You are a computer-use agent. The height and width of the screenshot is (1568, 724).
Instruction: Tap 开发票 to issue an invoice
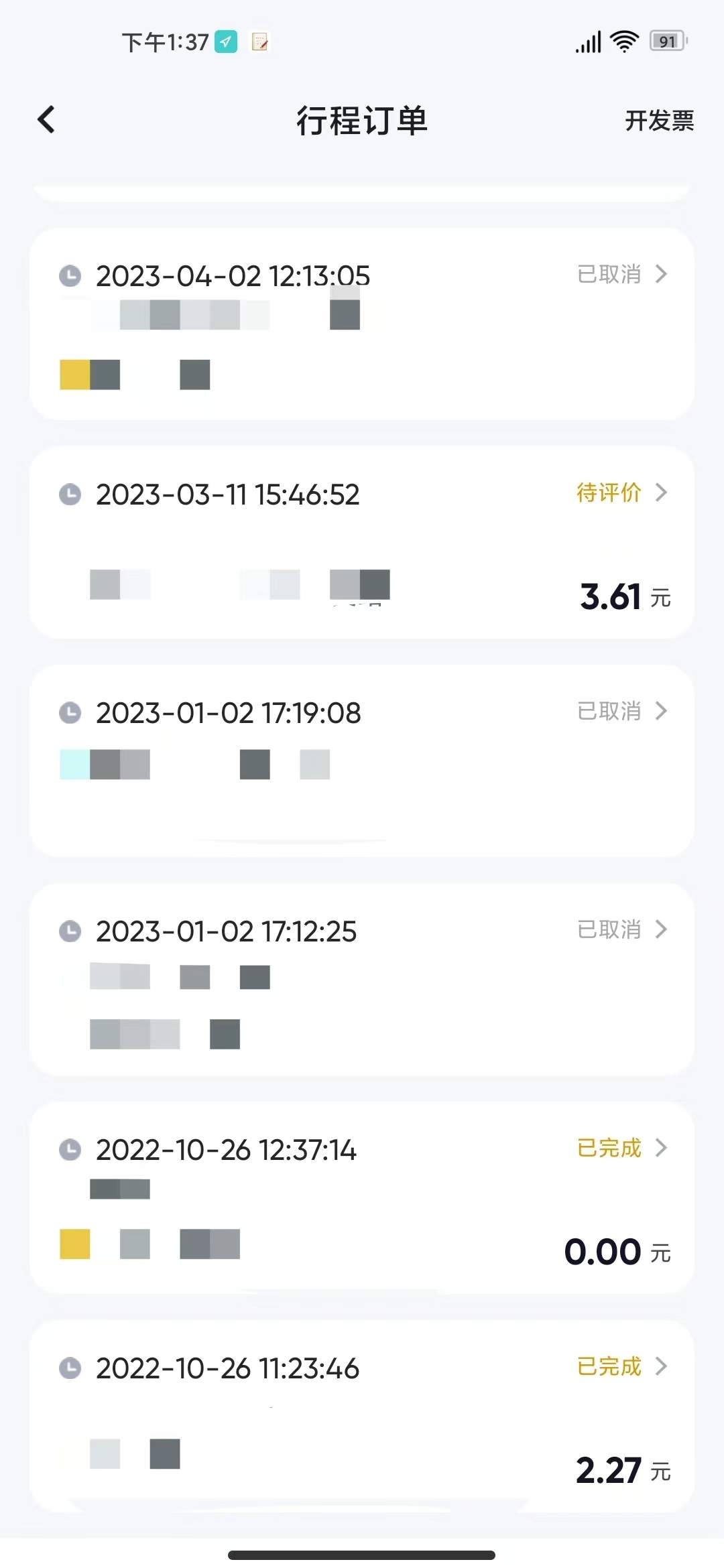point(659,121)
